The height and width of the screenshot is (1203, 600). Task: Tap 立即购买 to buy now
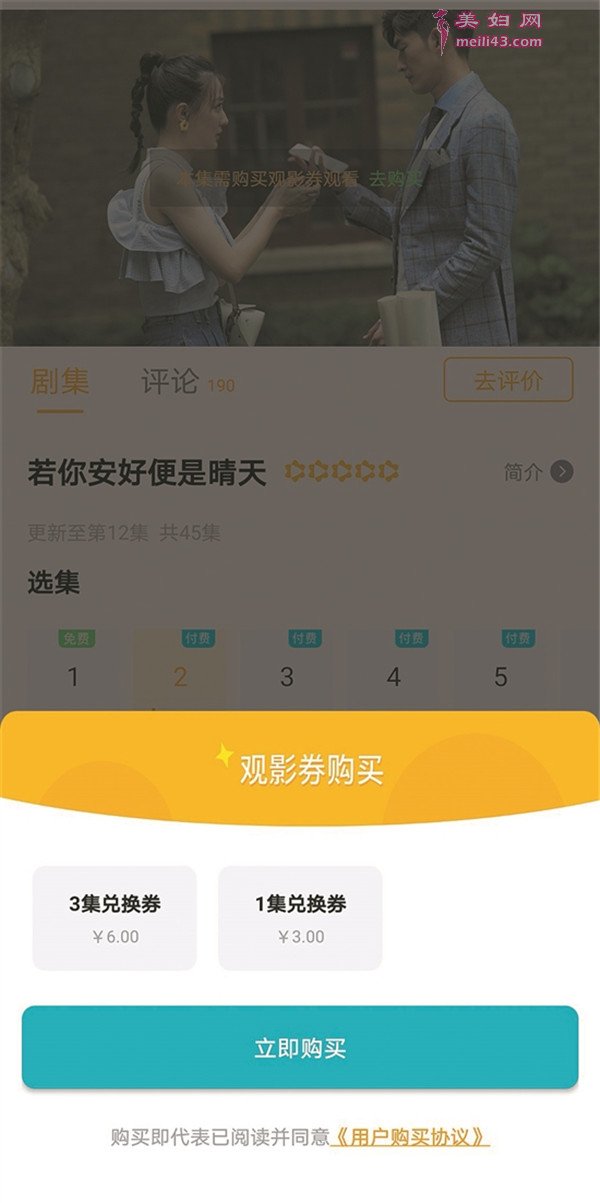point(300,1048)
